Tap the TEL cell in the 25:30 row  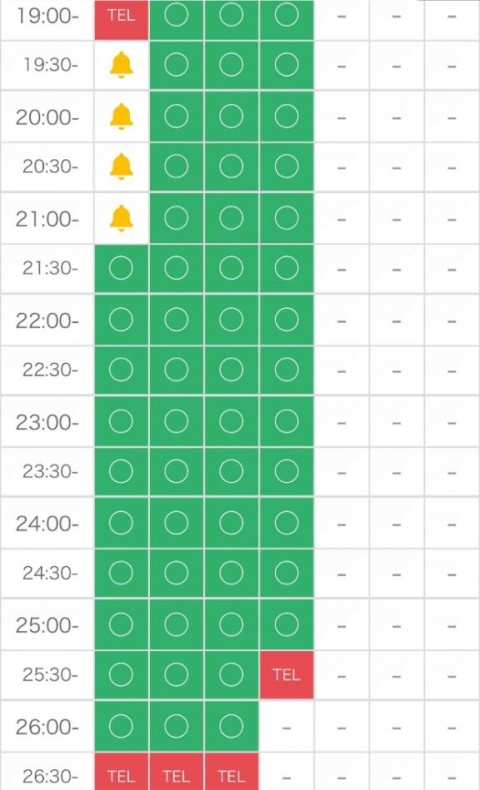tap(287, 675)
